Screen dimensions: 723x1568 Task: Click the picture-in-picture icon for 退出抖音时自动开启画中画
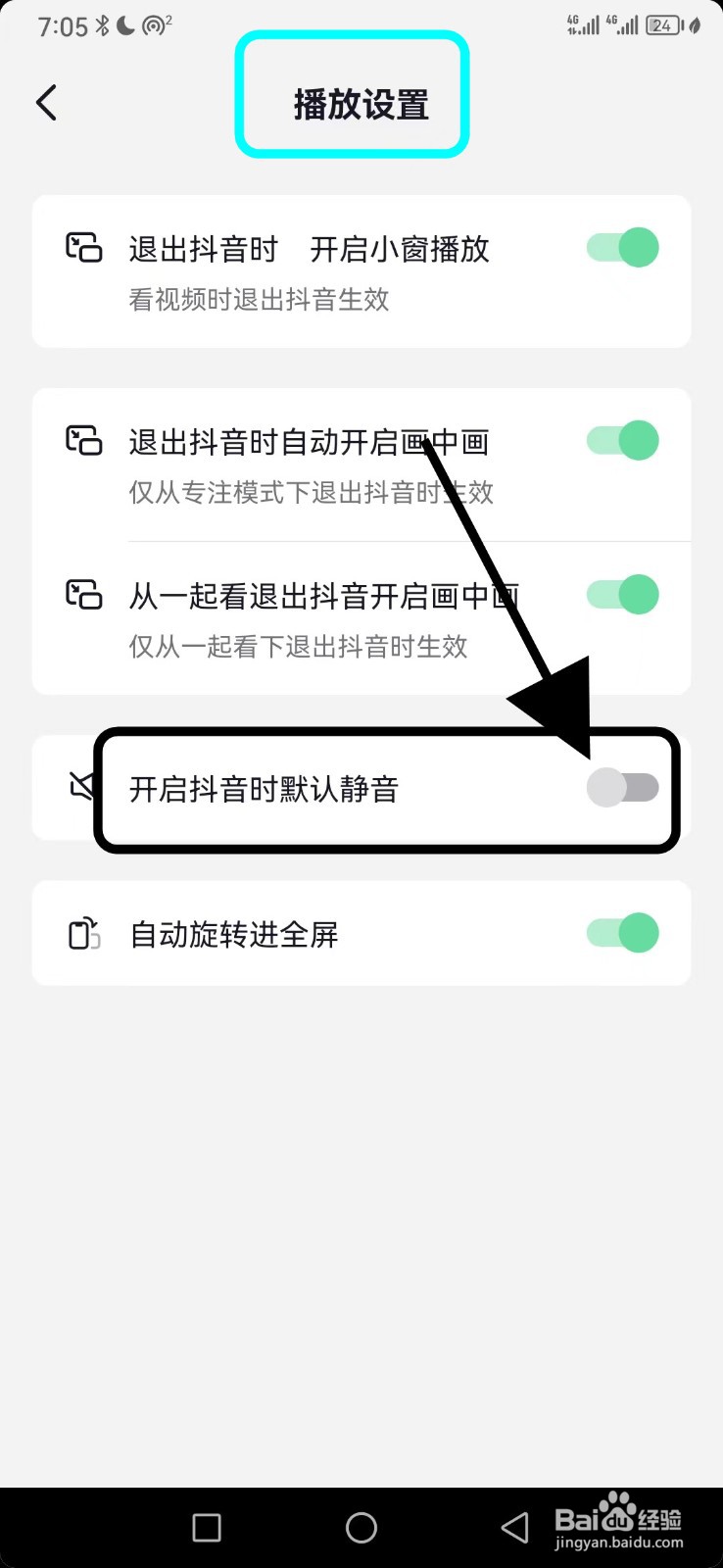[83, 441]
